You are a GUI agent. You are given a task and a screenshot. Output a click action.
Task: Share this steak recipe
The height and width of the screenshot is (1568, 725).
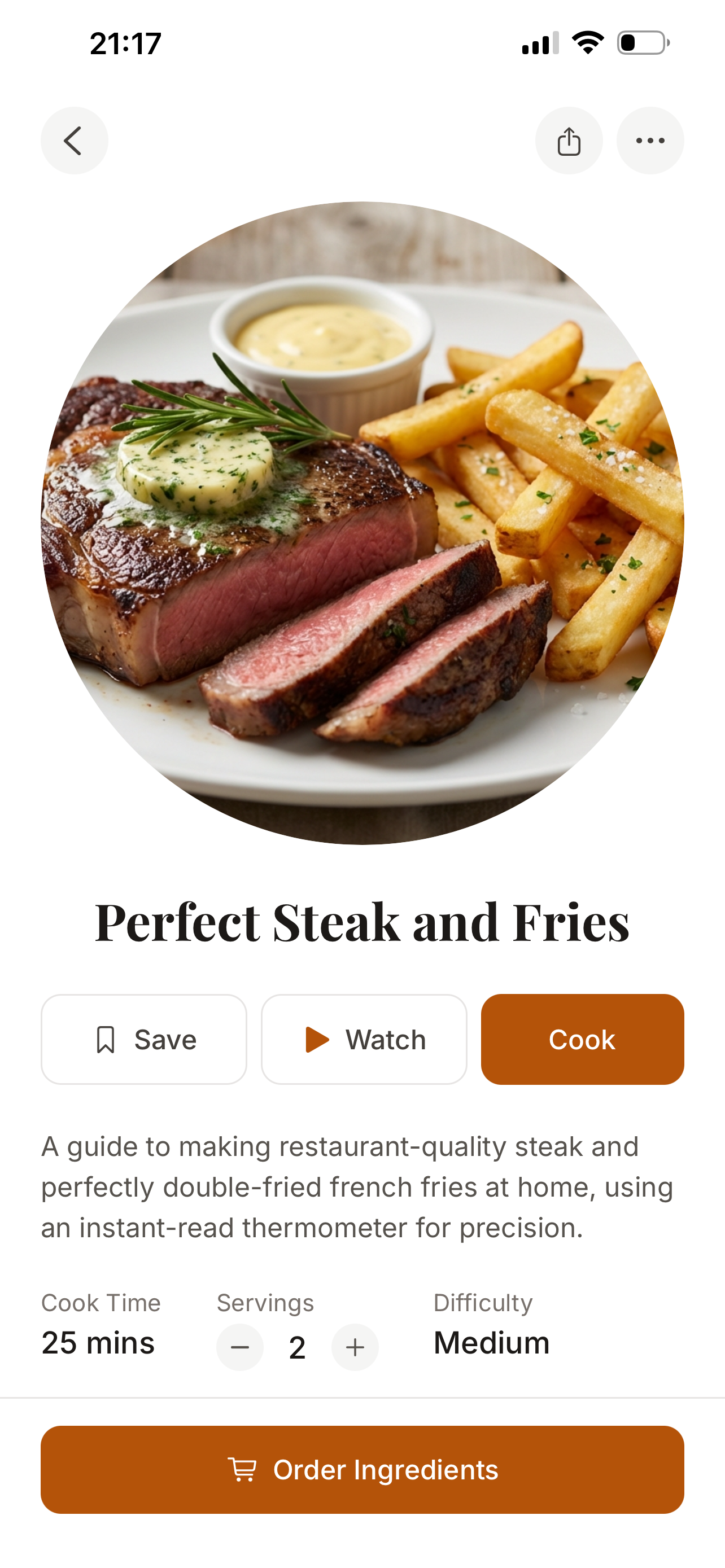[569, 141]
